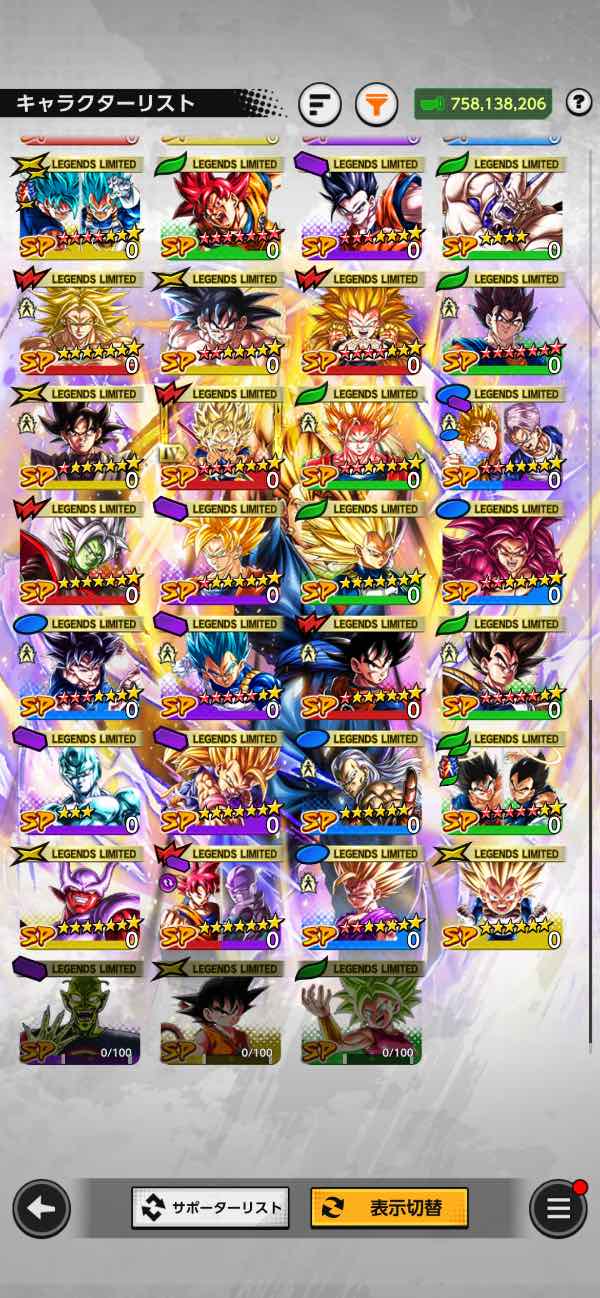Open the sort options icon
Screen dimensions: 600x1298
(319, 103)
